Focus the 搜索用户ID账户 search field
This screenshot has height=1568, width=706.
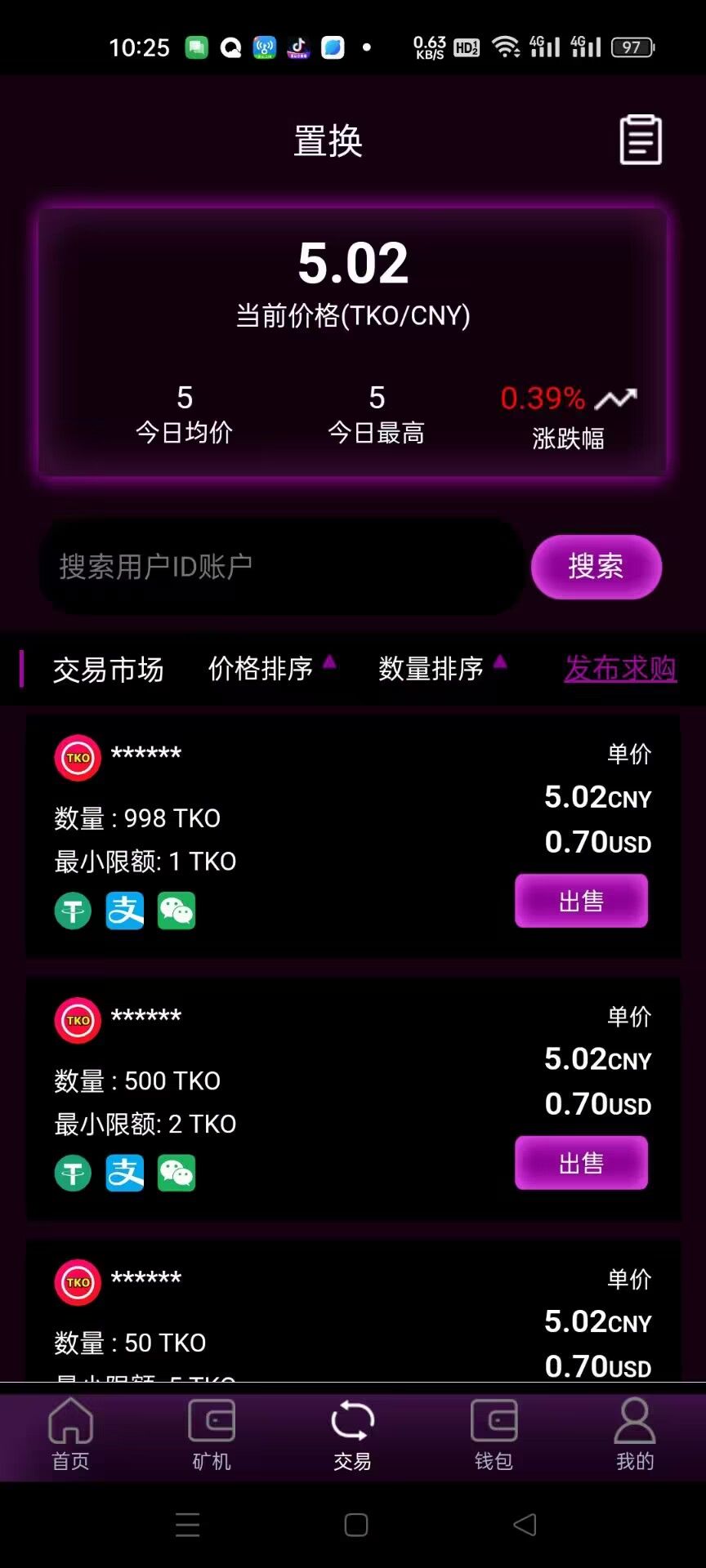[x=282, y=567]
